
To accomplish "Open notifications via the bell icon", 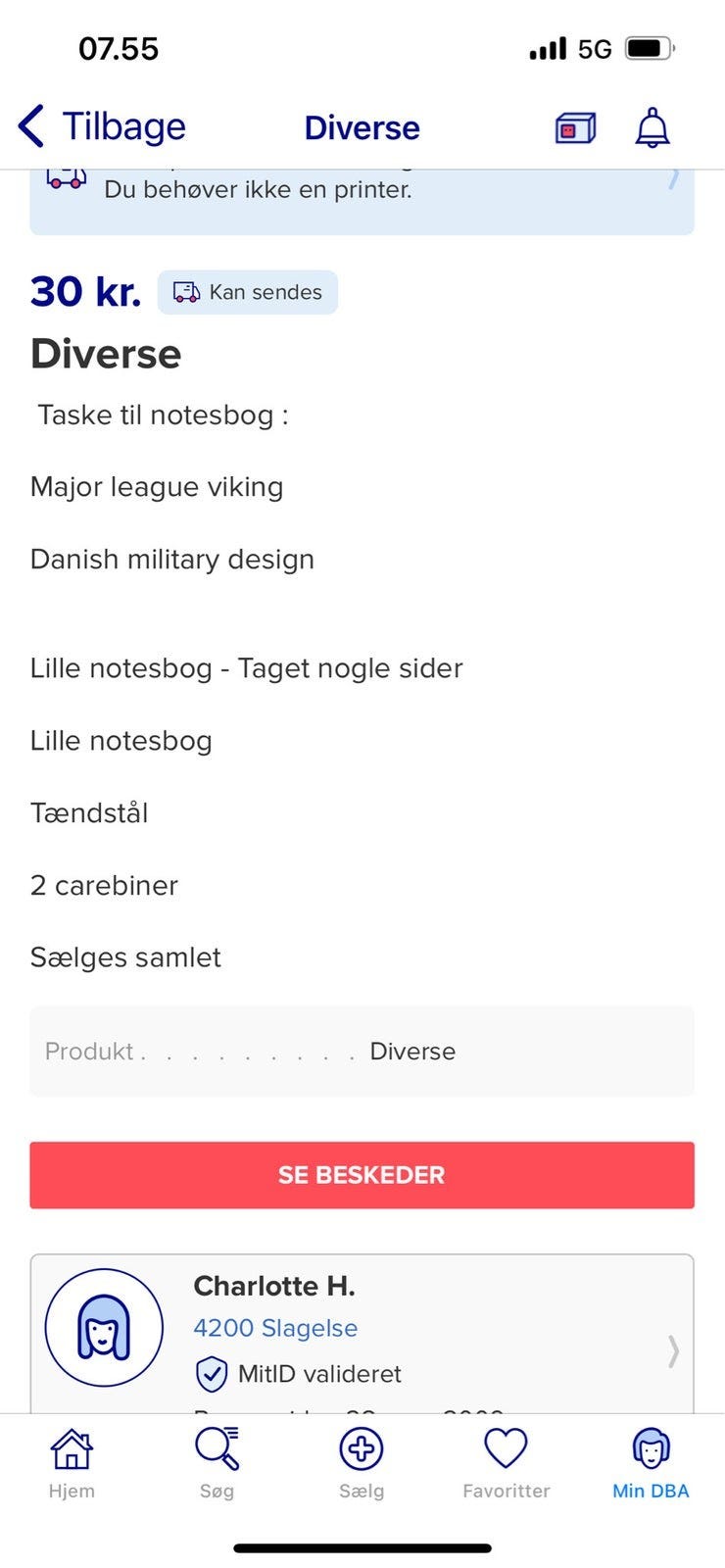I will 651,126.
